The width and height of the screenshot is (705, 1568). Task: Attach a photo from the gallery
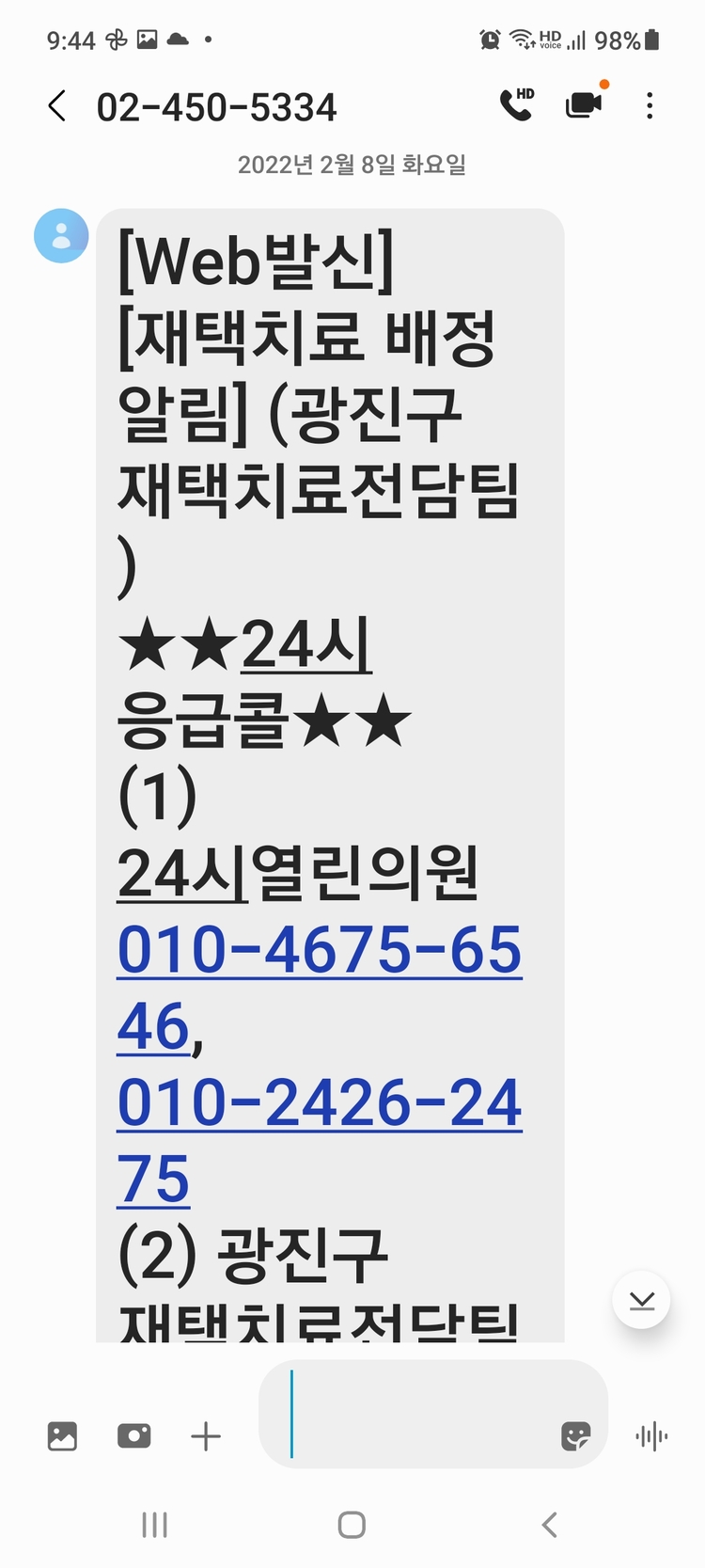(x=62, y=1436)
